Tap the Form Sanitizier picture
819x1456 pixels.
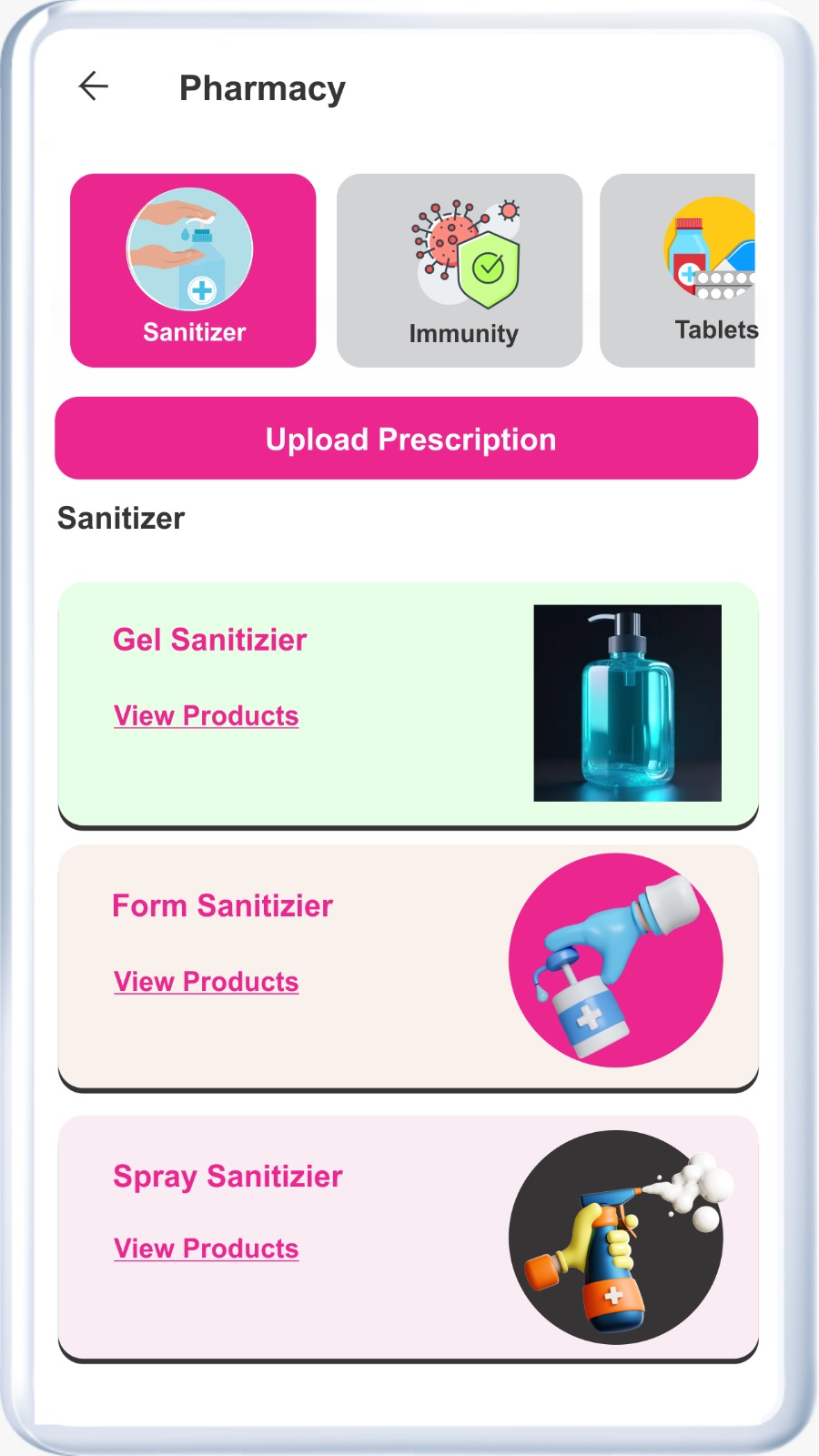[x=616, y=960]
